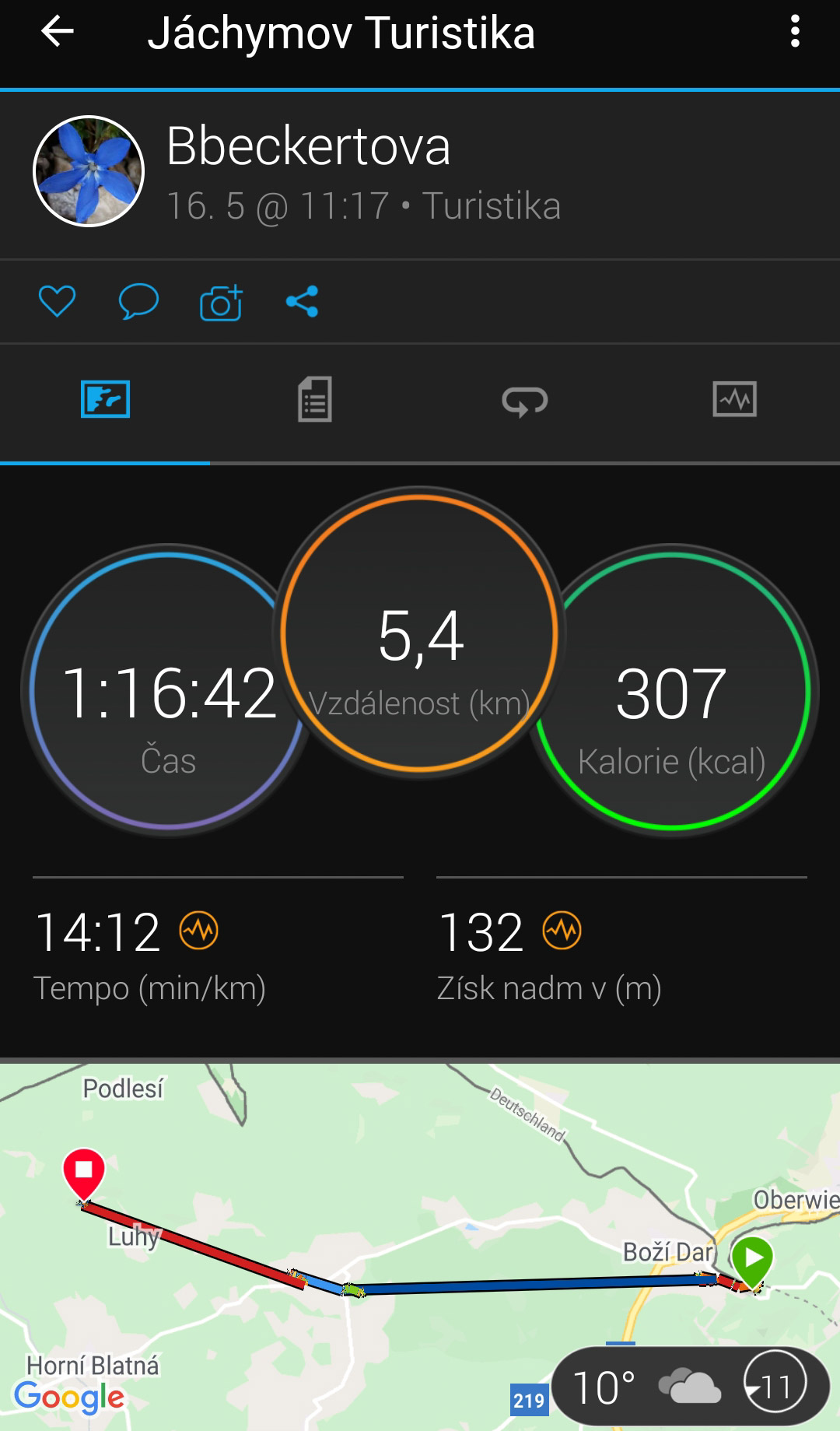Comment on this activity
This screenshot has height=1431, width=840.
(x=138, y=302)
